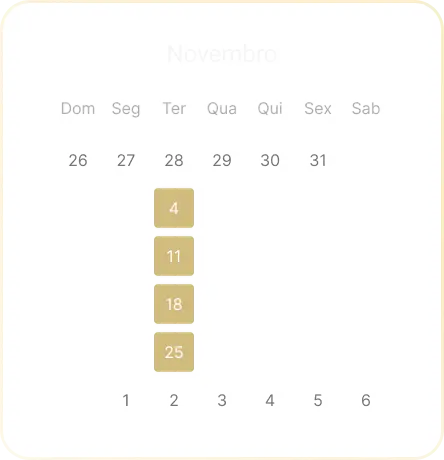Select November 4 in the calendar
The image size is (444, 460).
pyautogui.click(x=174, y=208)
